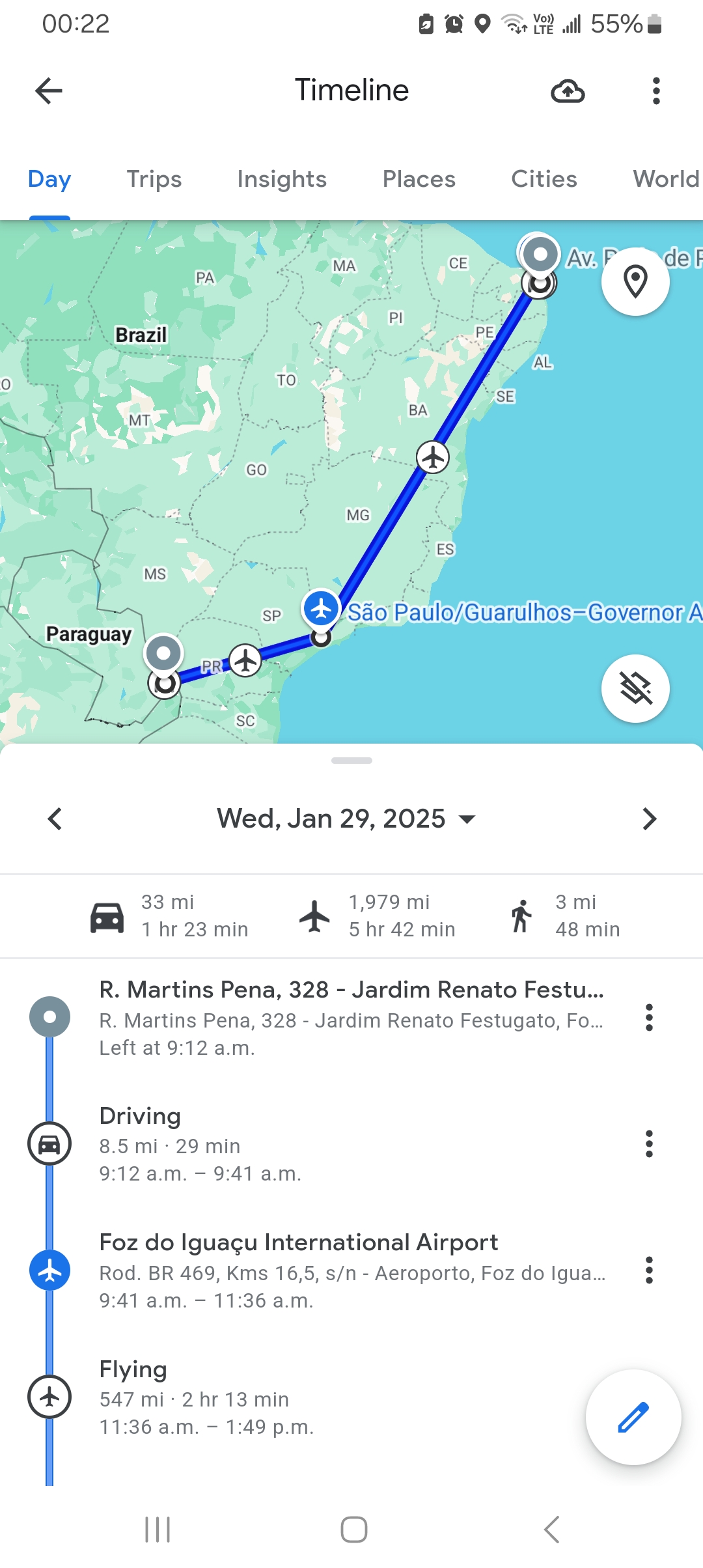Open the overflow menu at top right
This screenshot has height=1568, width=703.
(655, 91)
